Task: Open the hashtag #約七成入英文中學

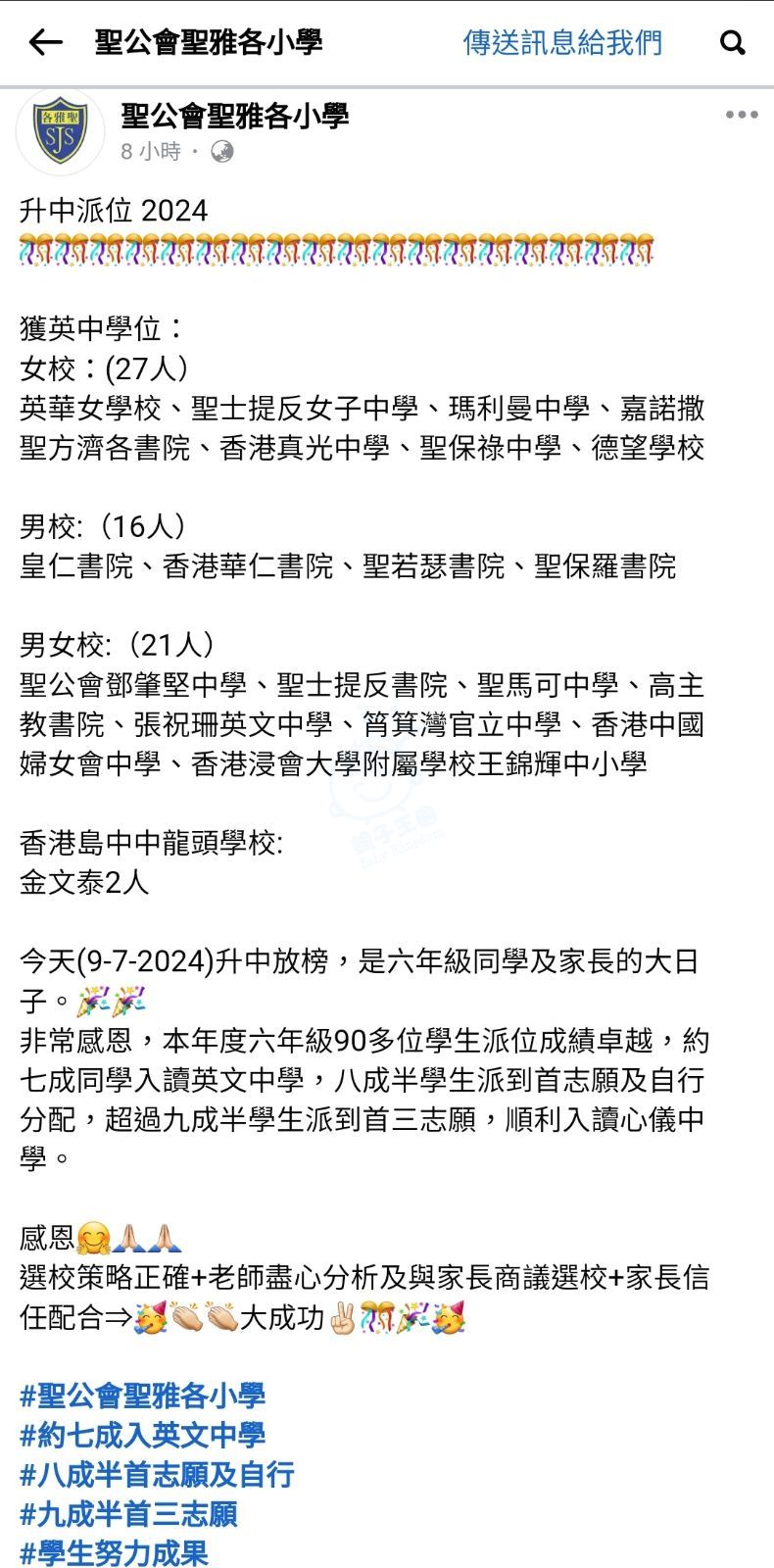Action: pyautogui.click(x=142, y=1435)
